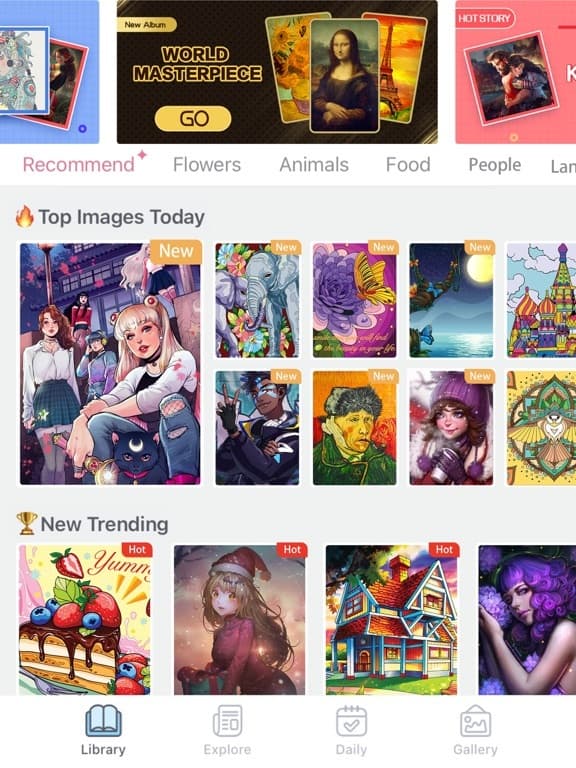This screenshot has height=768, width=576.
Task: Tap GO on the World Masterpiece banner
Action: (193, 119)
